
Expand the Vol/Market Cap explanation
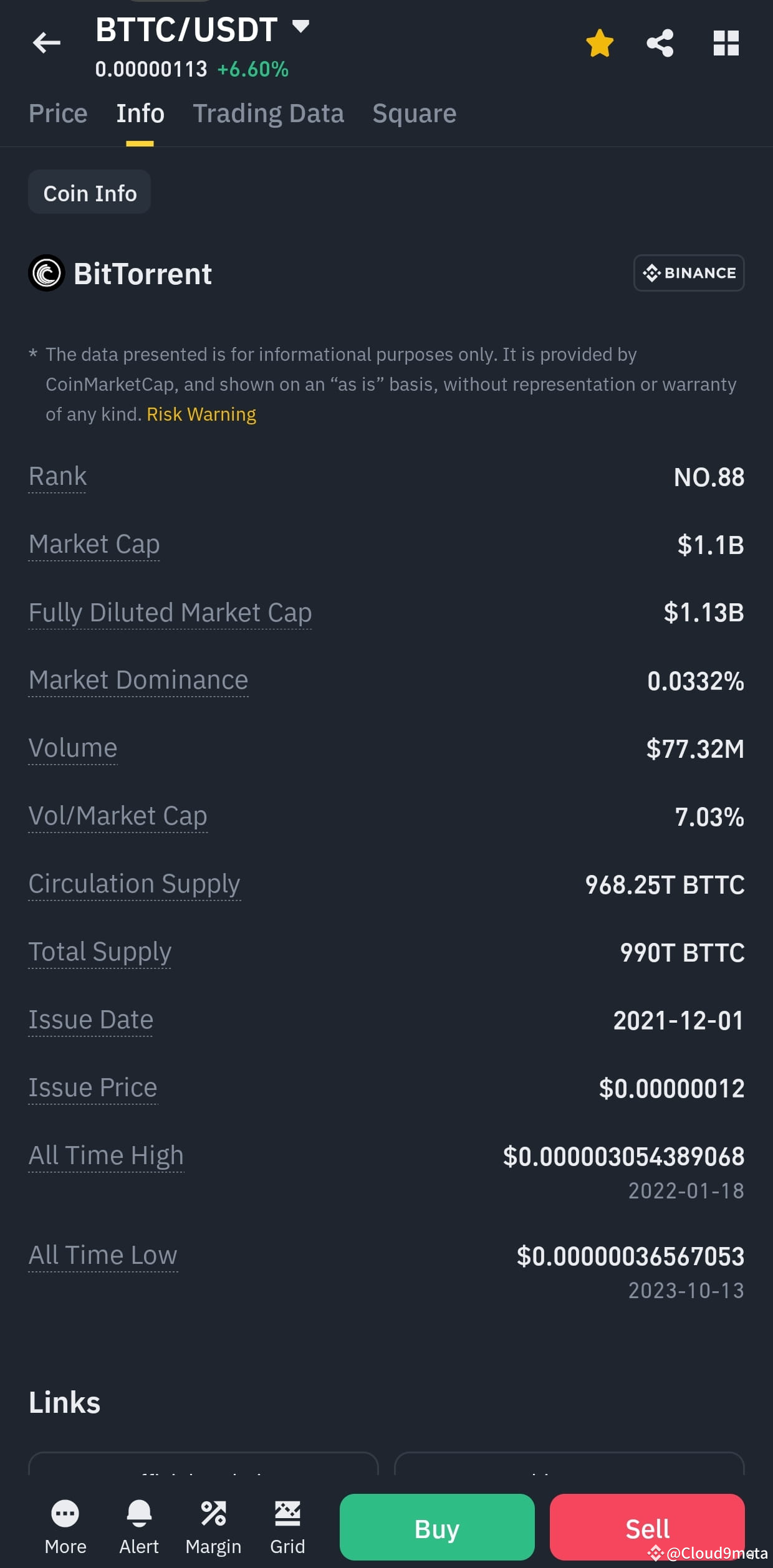click(x=118, y=815)
